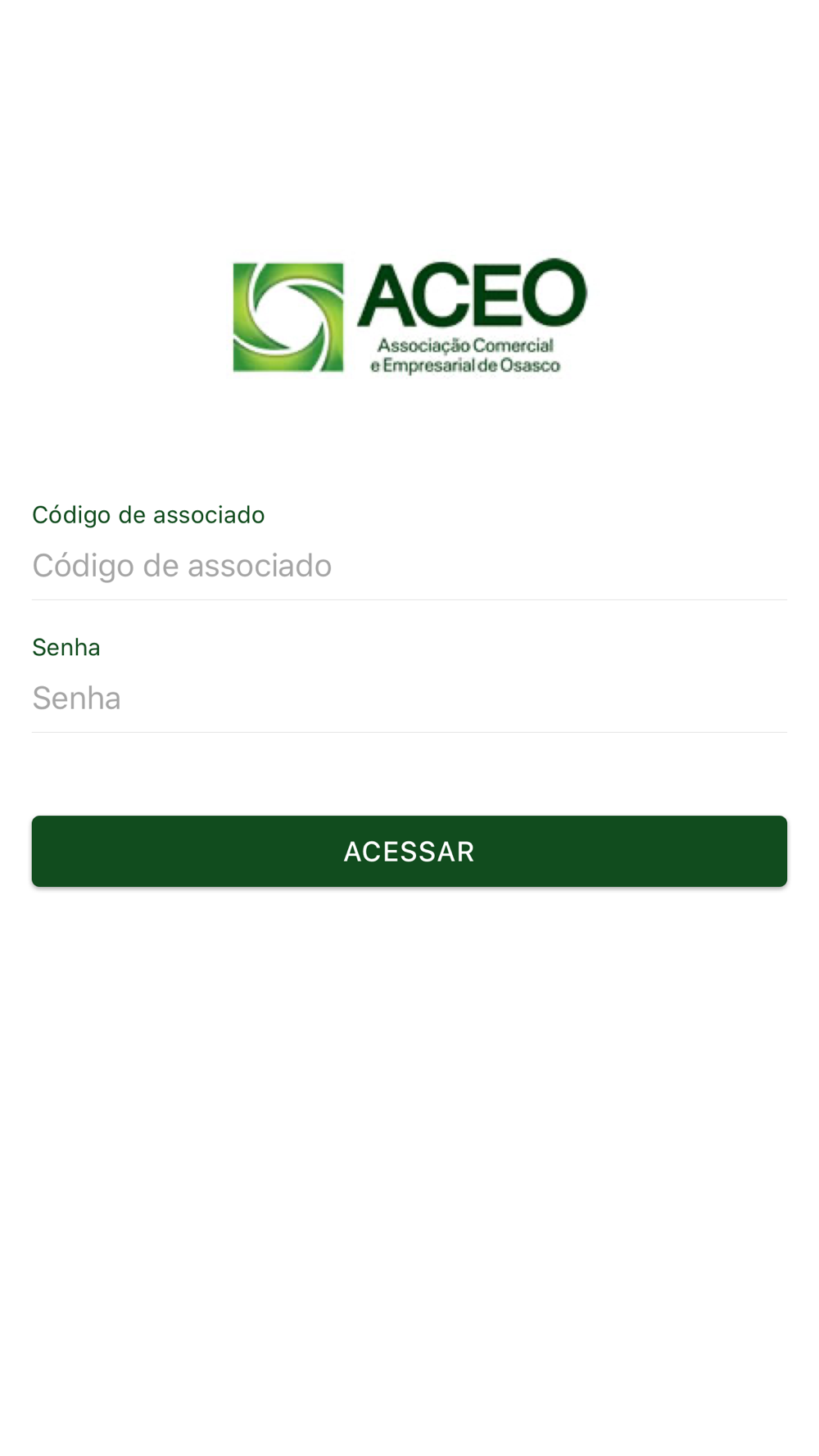Viewport: 819px width, 1456px height.
Task: Tap the Senha password field
Action: pos(409,699)
